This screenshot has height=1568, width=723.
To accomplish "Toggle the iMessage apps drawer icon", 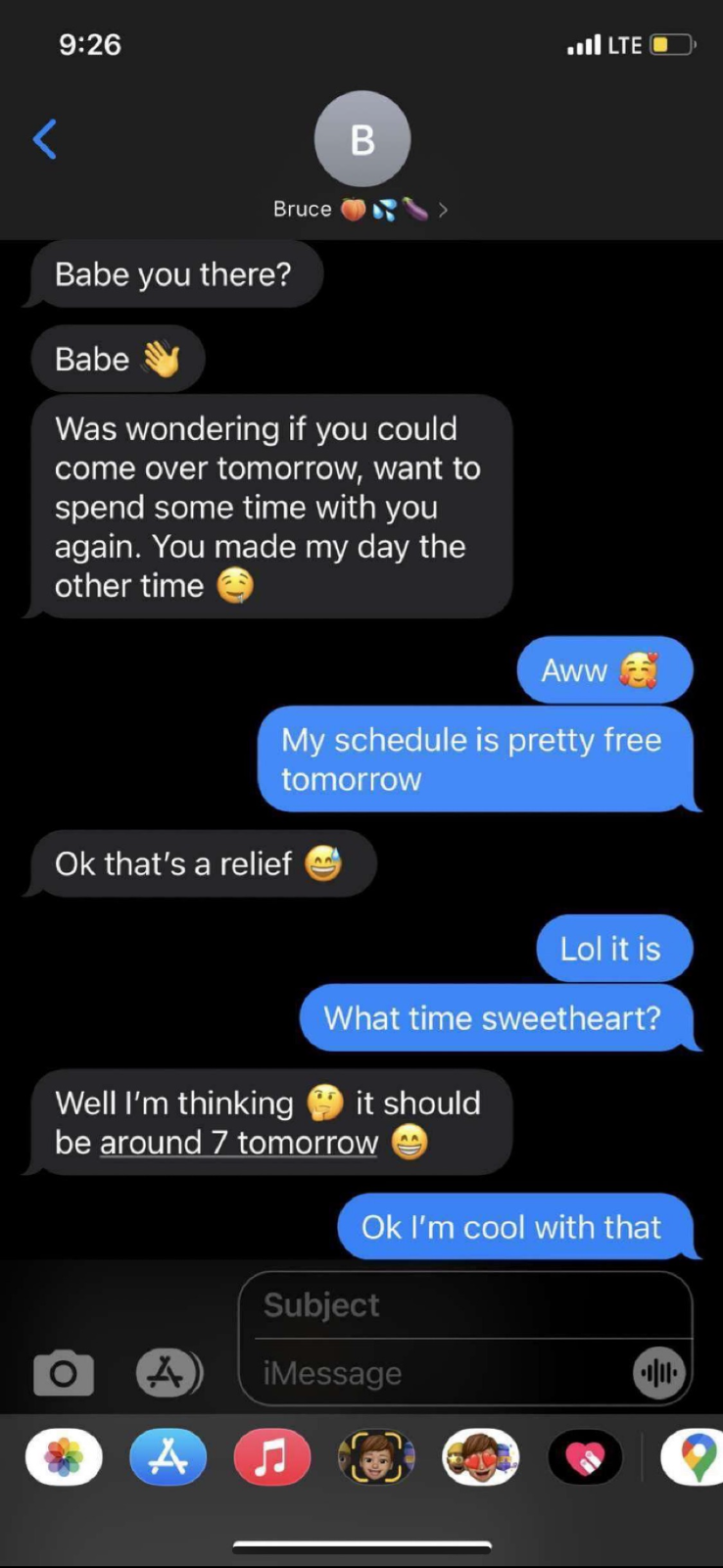I will 168,1372.
